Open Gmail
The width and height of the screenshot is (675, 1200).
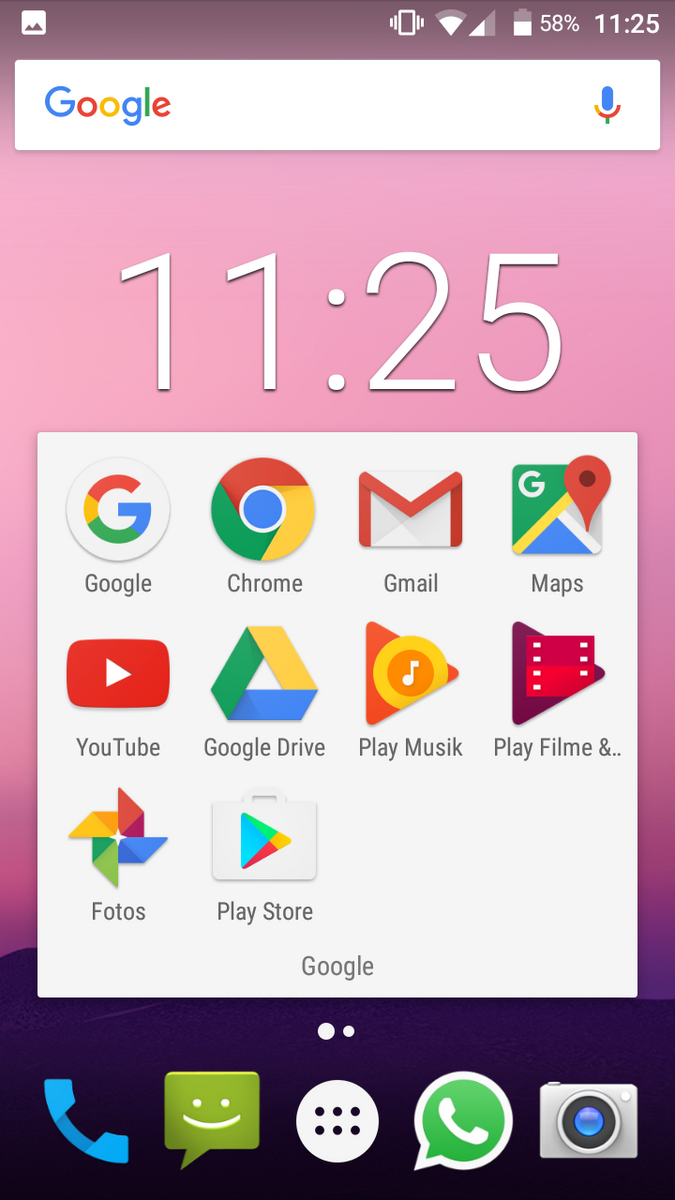[x=411, y=510]
